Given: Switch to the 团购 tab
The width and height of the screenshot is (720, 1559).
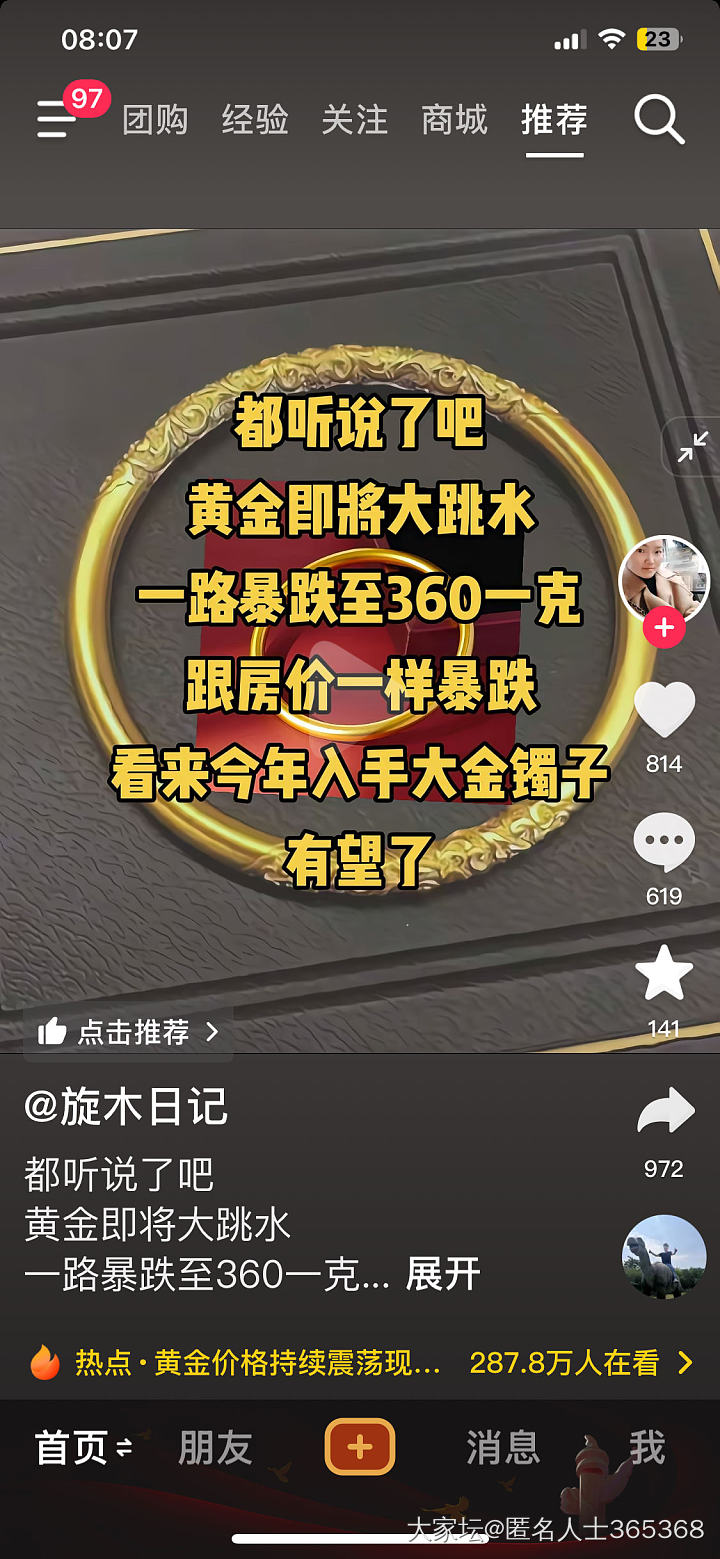Looking at the screenshot, I should pos(155,120).
